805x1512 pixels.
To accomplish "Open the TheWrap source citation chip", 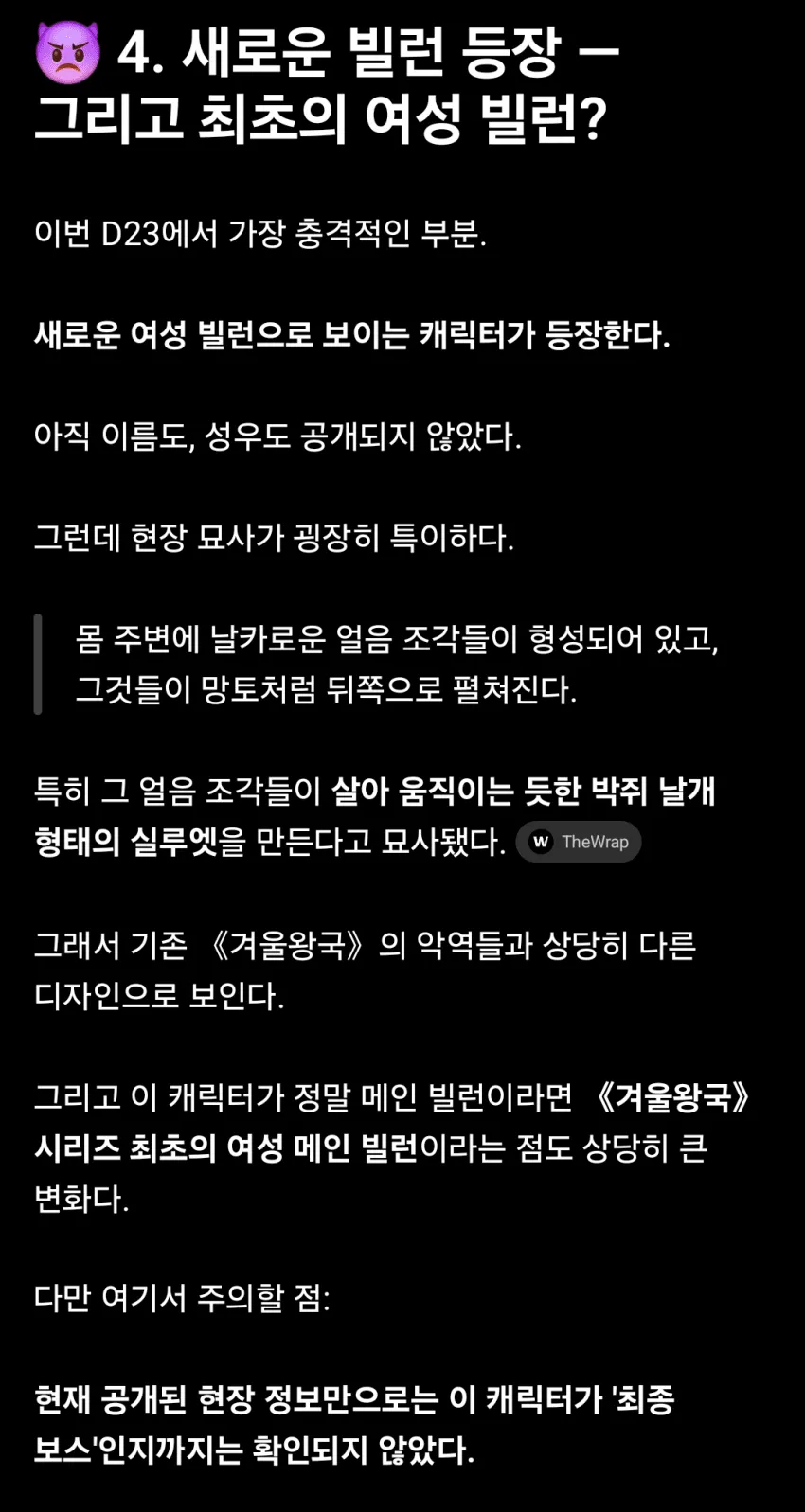I will coord(579,842).
